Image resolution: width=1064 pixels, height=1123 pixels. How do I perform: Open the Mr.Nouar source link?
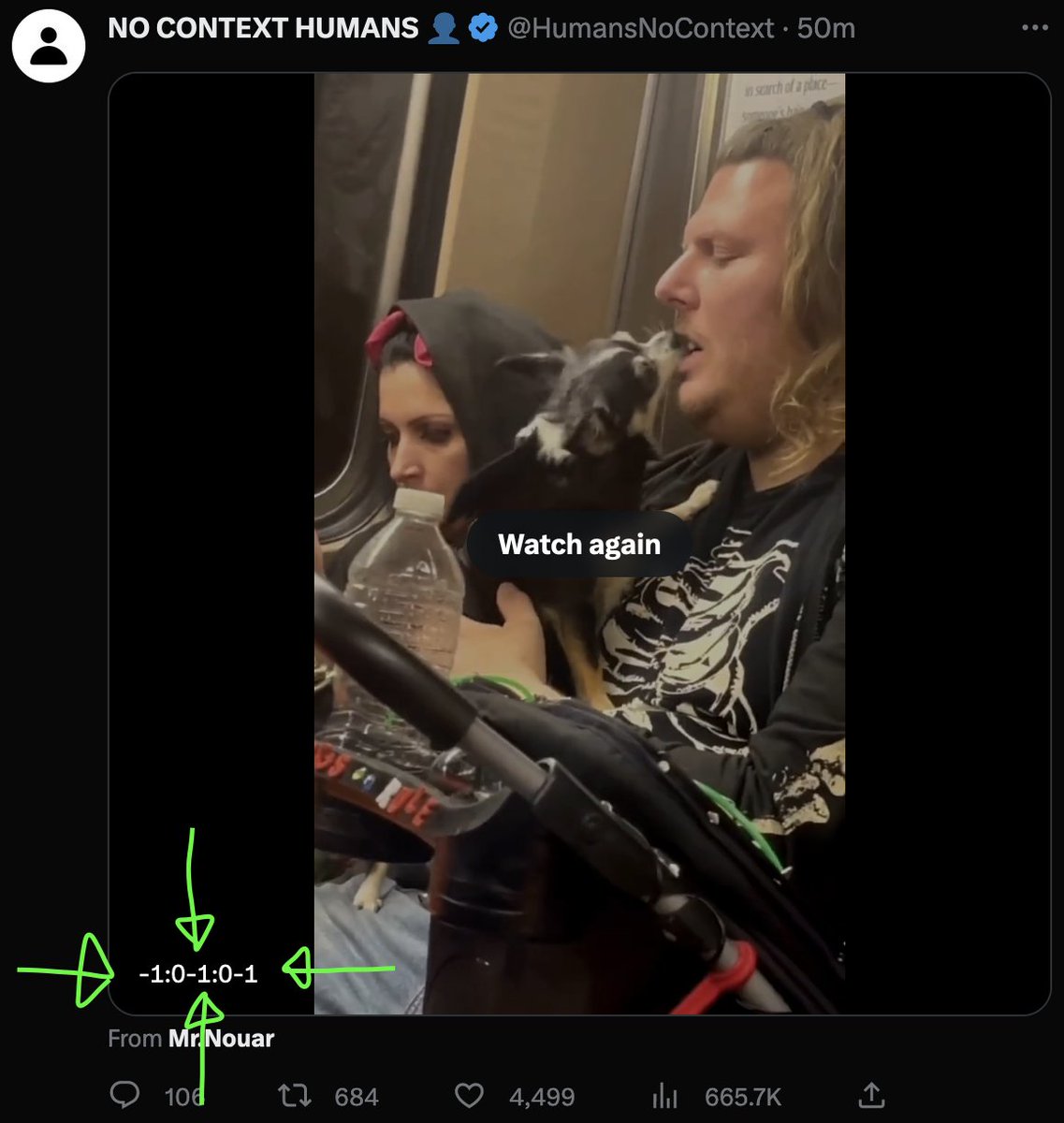coord(222,1038)
